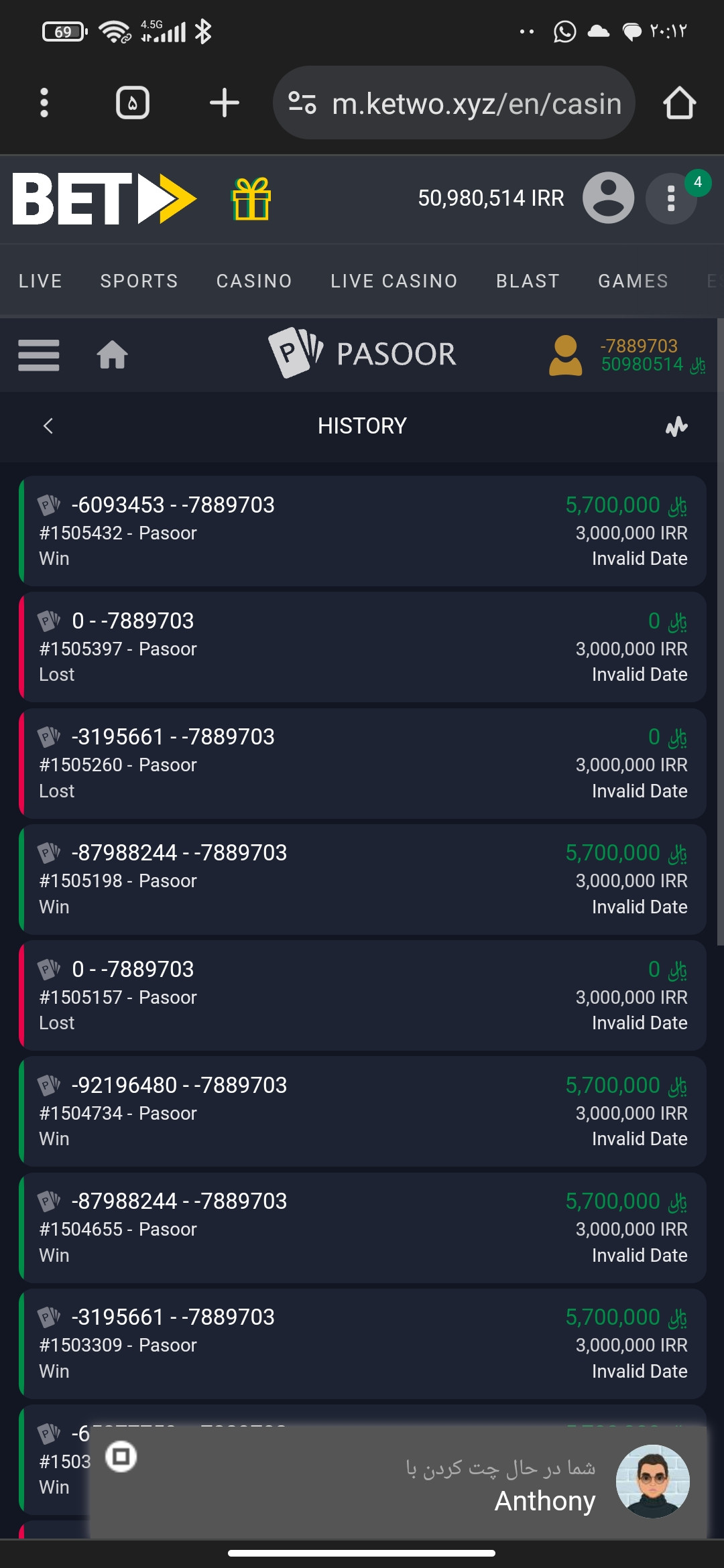Open the Pasoor hamburger menu
The width and height of the screenshot is (724, 1568).
pos(39,354)
